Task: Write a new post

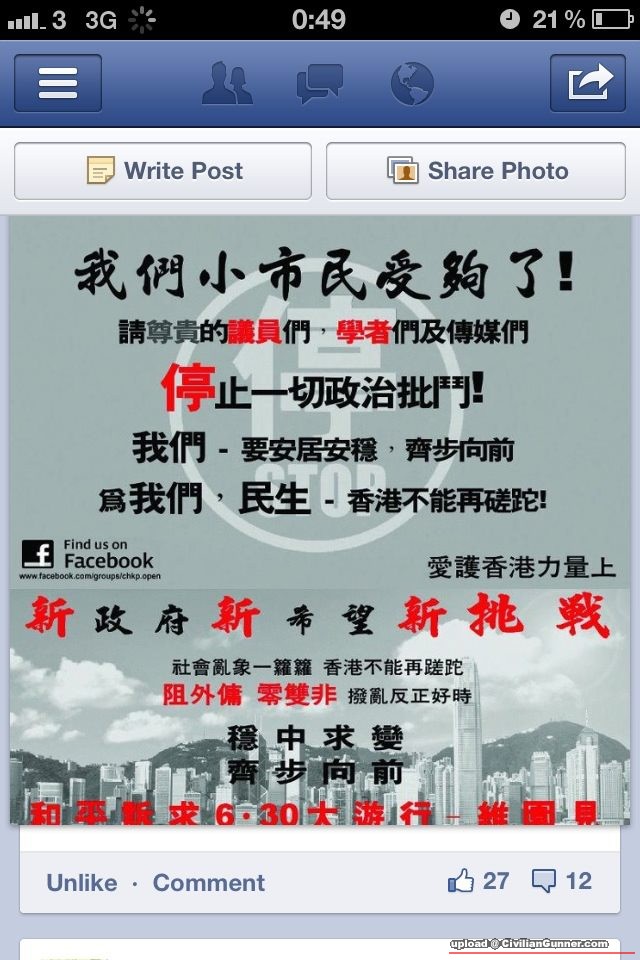Action: [x=163, y=171]
